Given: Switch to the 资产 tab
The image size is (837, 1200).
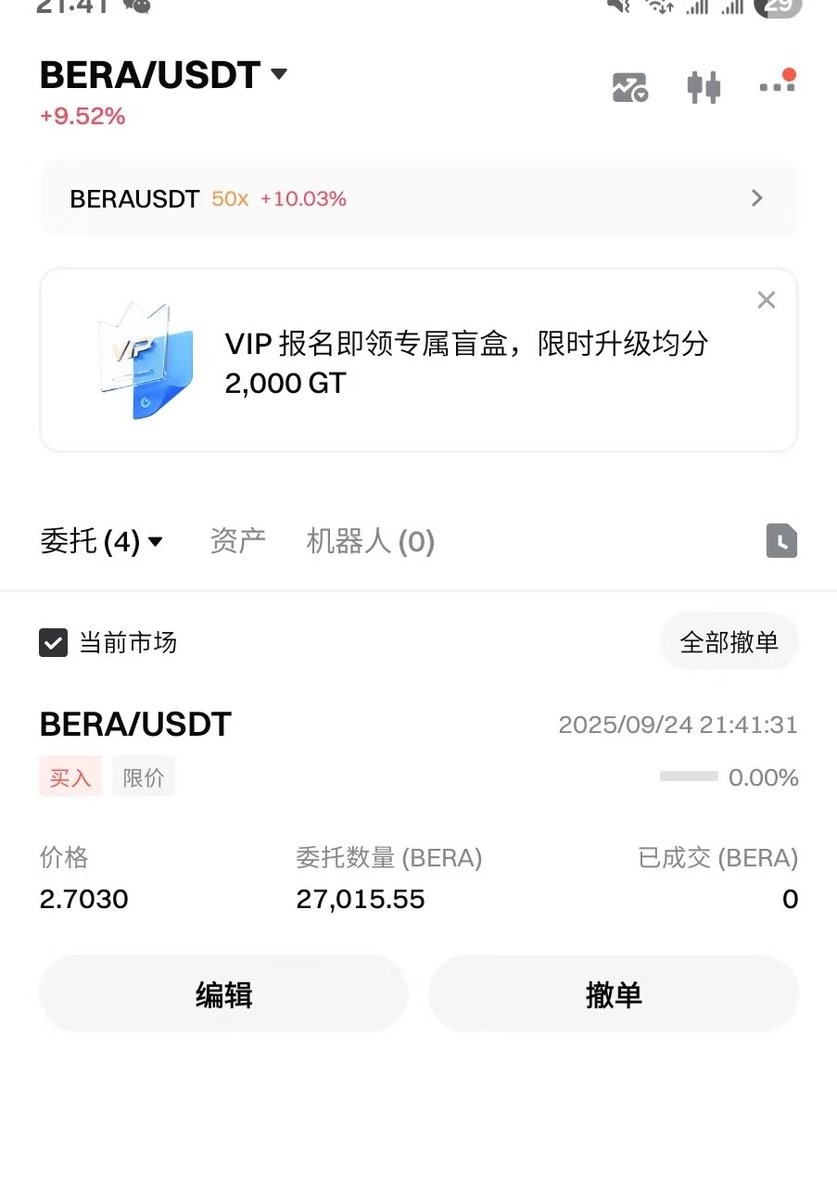Looking at the screenshot, I should [x=238, y=541].
